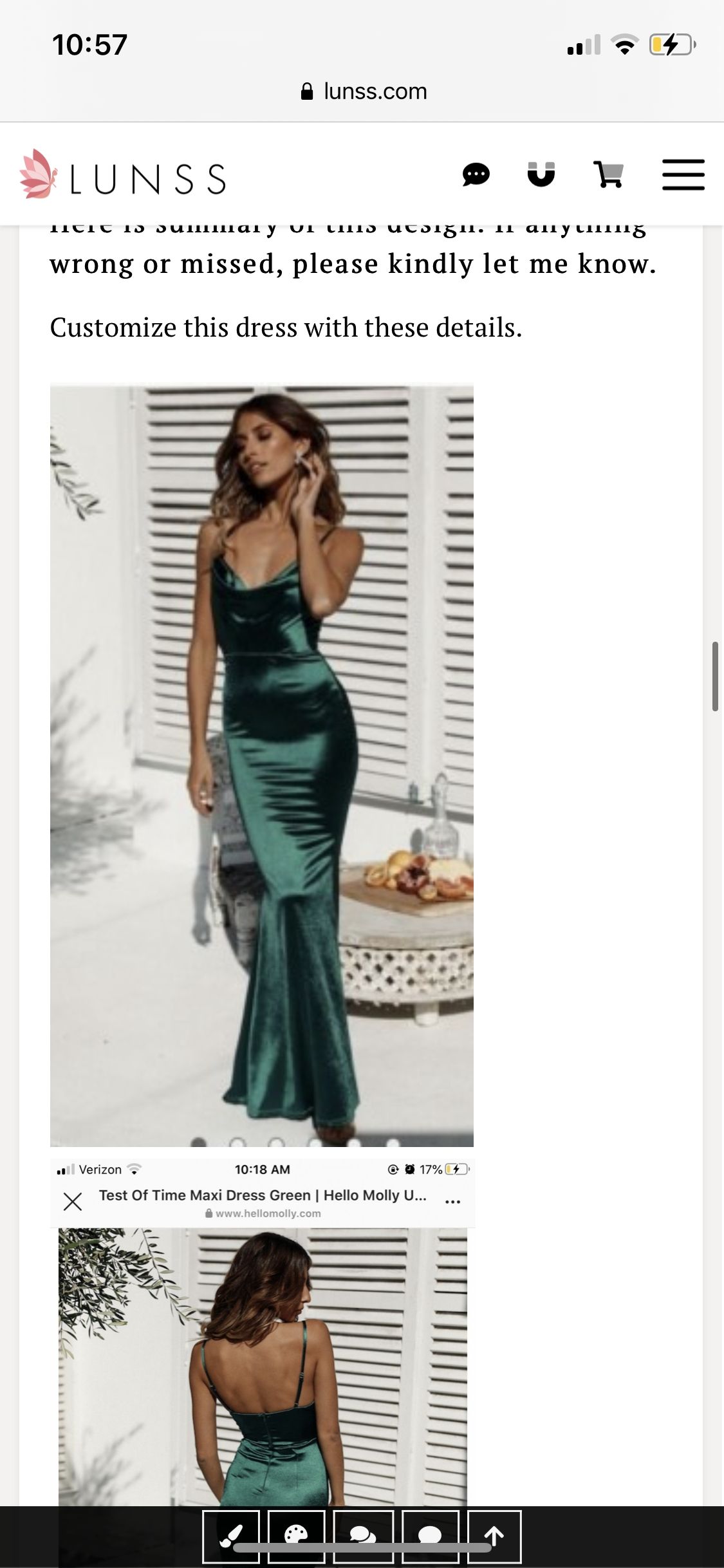Tap the magnet icon in the header
The image size is (724, 1568).
[x=541, y=174]
